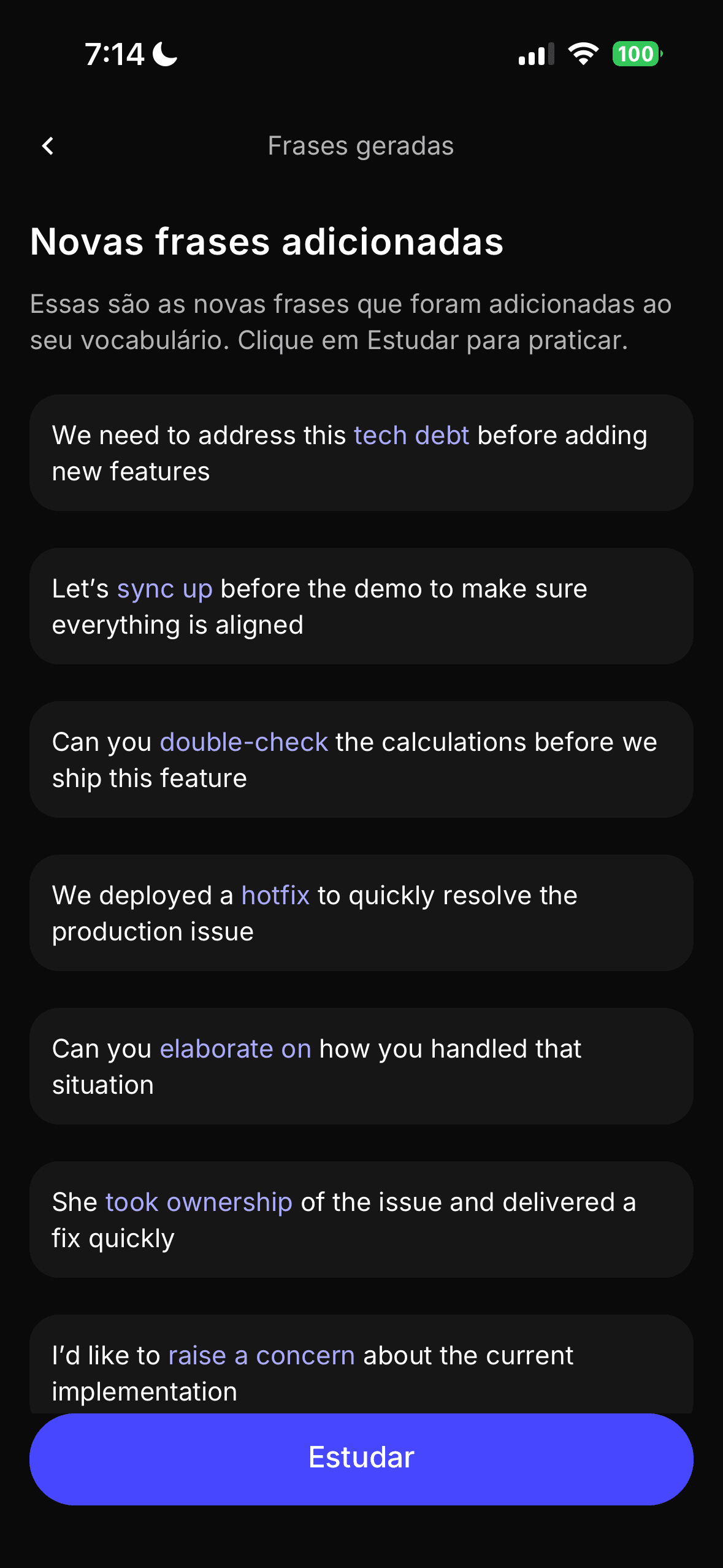Open the 'raise a concern' phrase card
This screenshot has width=723, height=1568.
pos(361,1368)
